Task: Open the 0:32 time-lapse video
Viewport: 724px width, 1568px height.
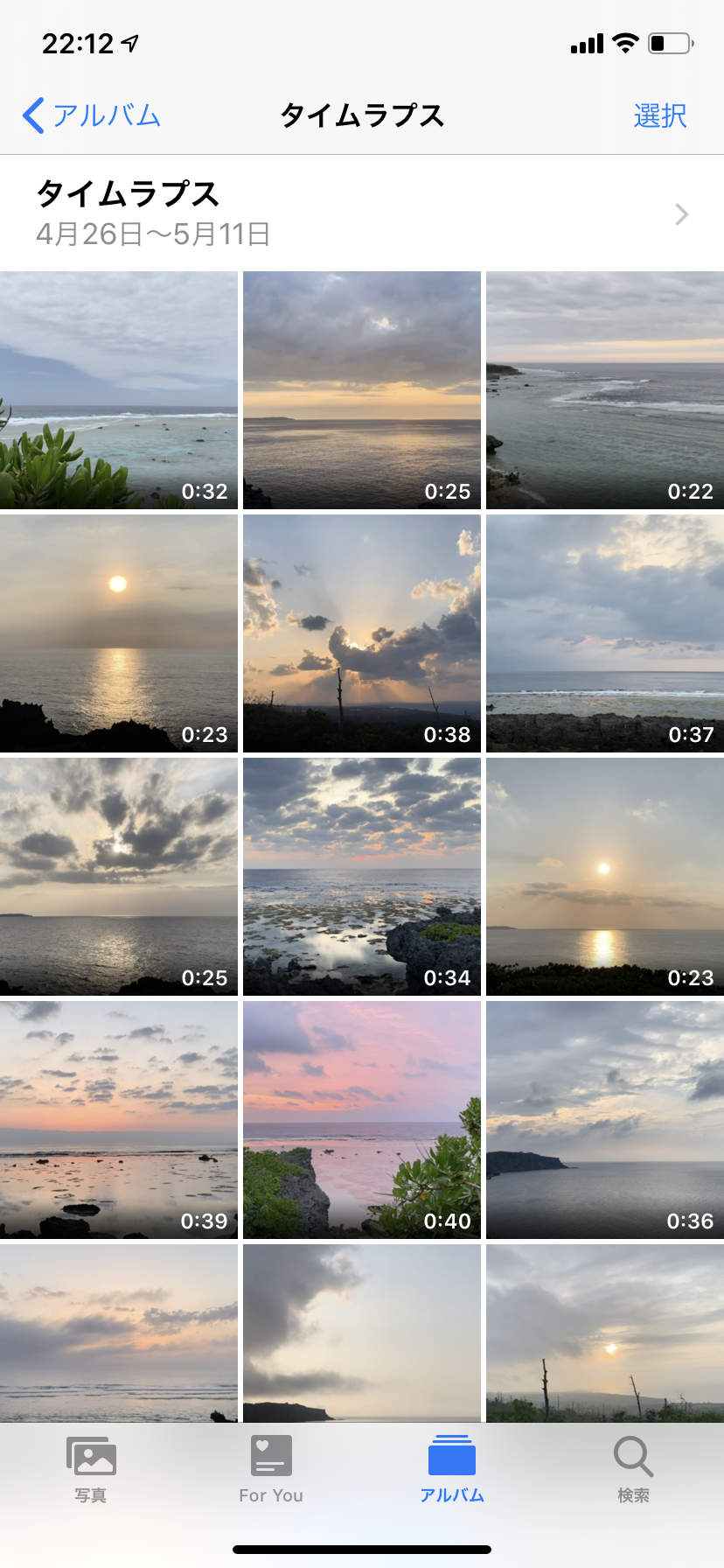Action: (x=119, y=390)
